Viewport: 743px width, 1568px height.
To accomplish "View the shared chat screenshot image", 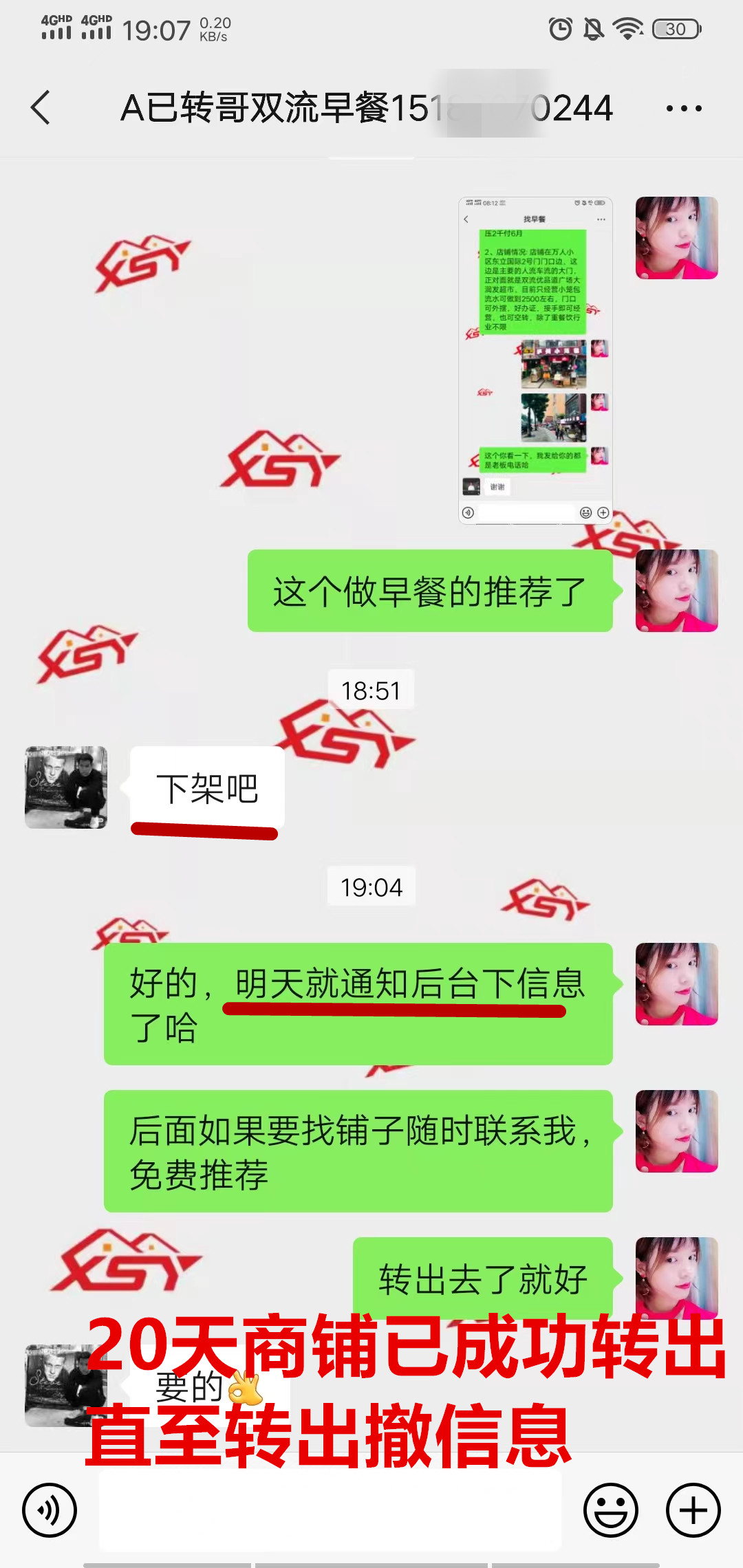I will 535,361.
